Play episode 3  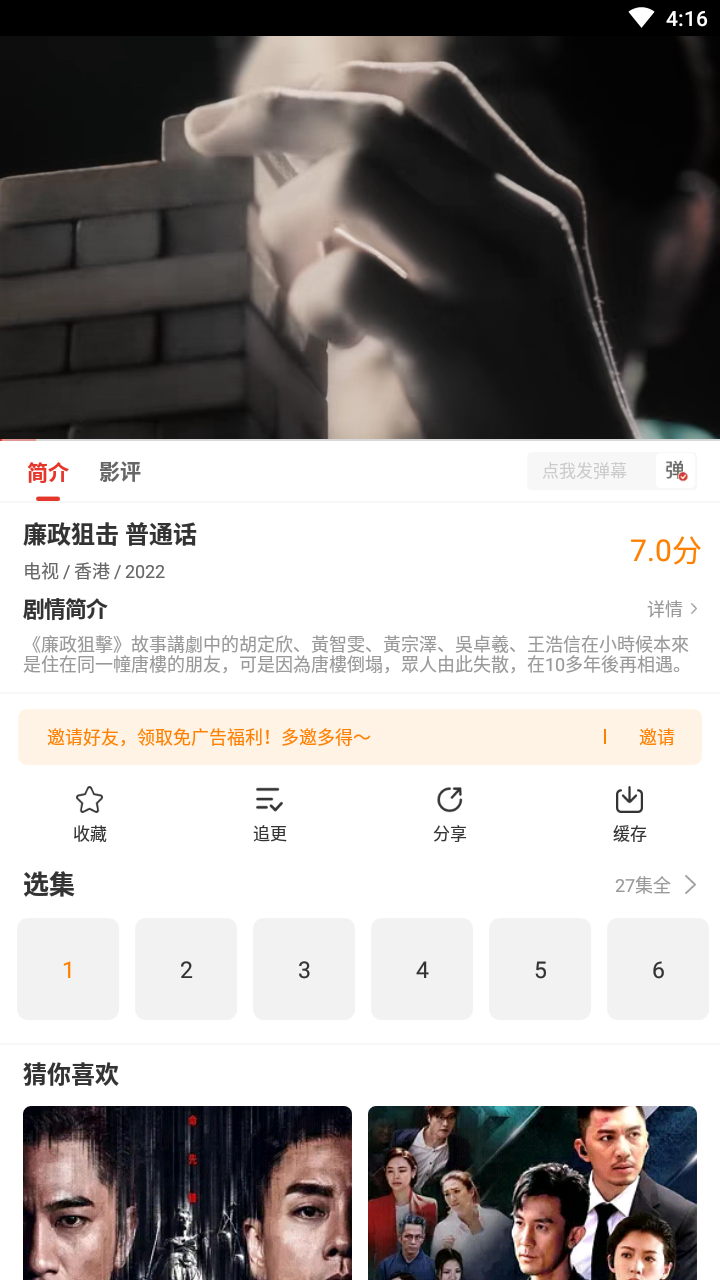click(304, 969)
